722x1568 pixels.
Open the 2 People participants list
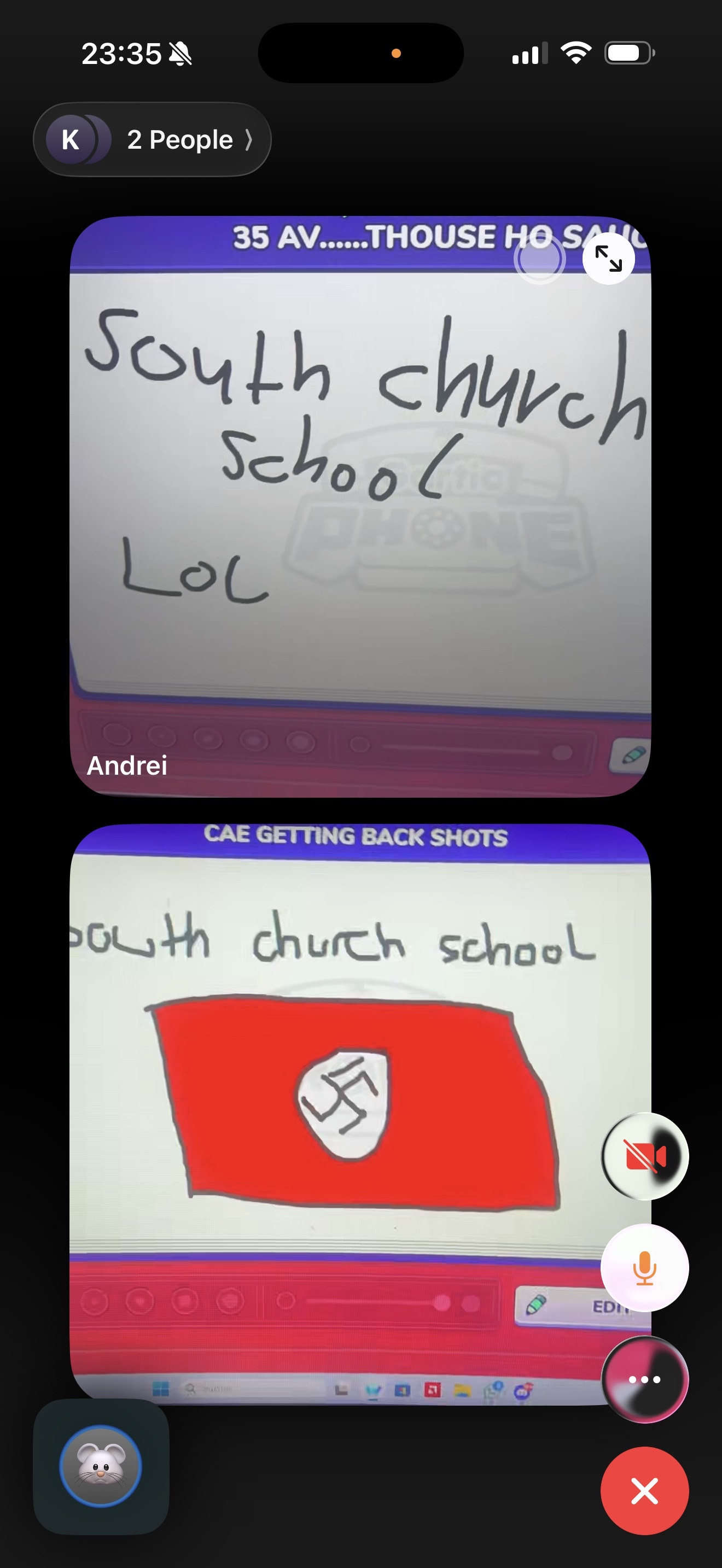click(152, 139)
